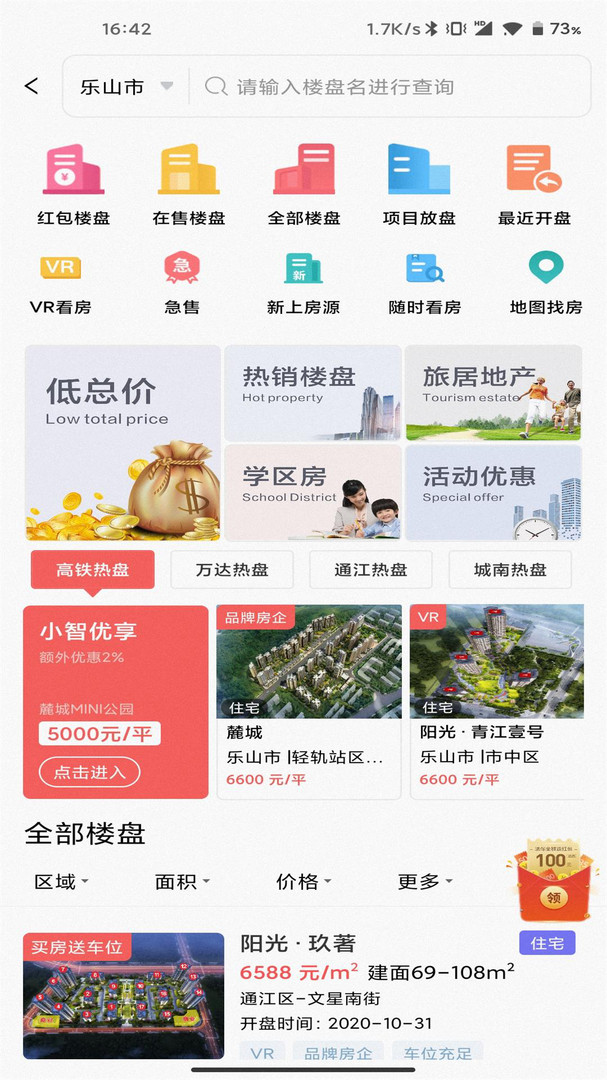Open the 阳光·青江壹号 property card

496,700
